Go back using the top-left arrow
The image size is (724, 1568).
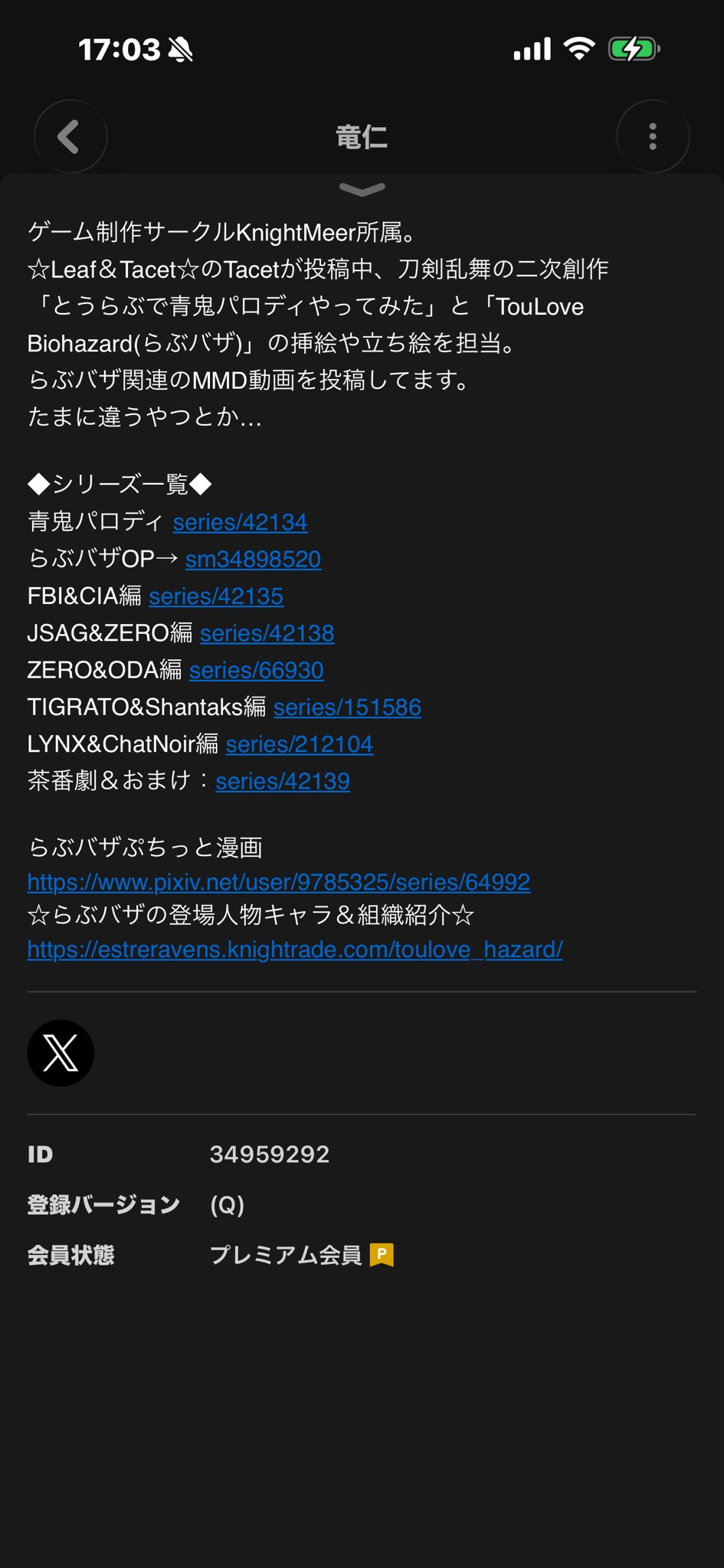pos(70,137)
